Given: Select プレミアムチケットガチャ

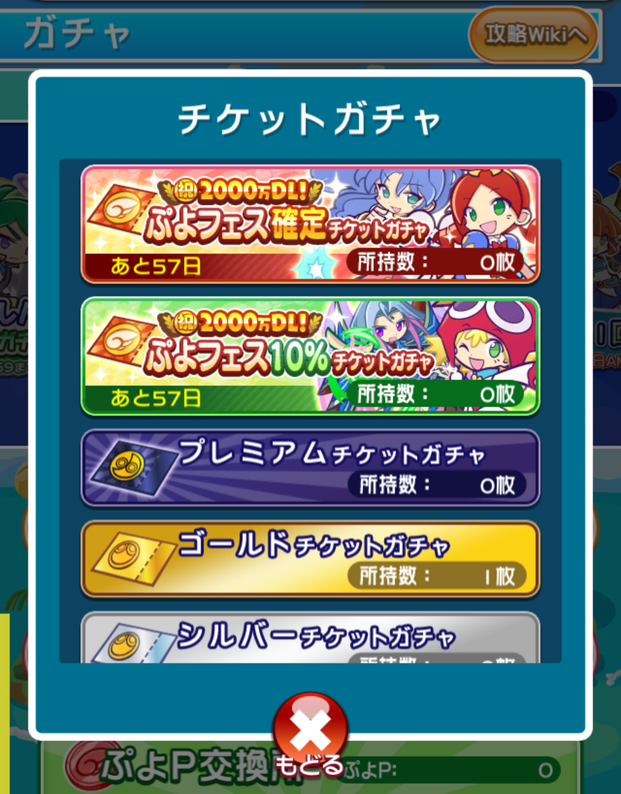Looking at the screenshot, I should pos(310,467).
